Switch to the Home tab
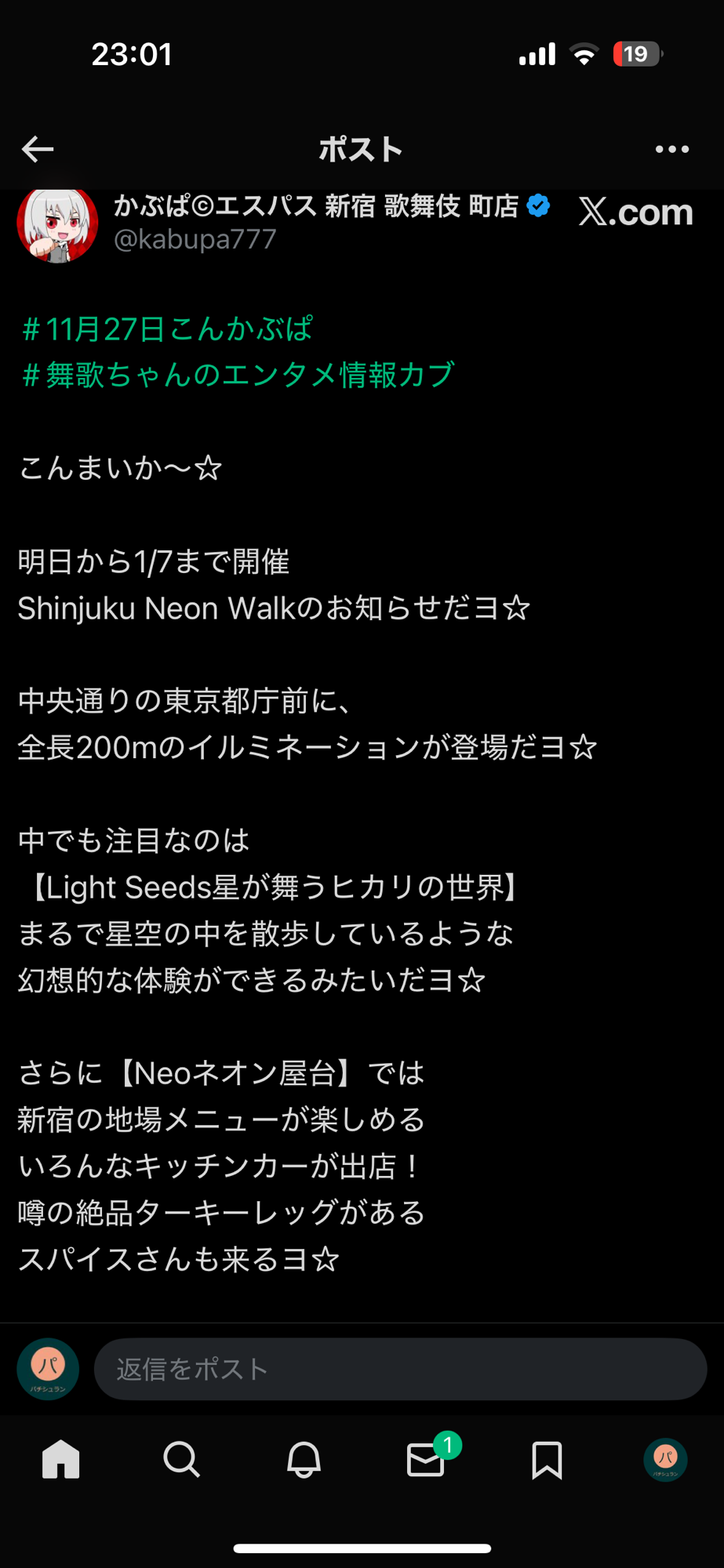Image resolution: width=724 pixels, height=1568 pixels. (61, 1460)
